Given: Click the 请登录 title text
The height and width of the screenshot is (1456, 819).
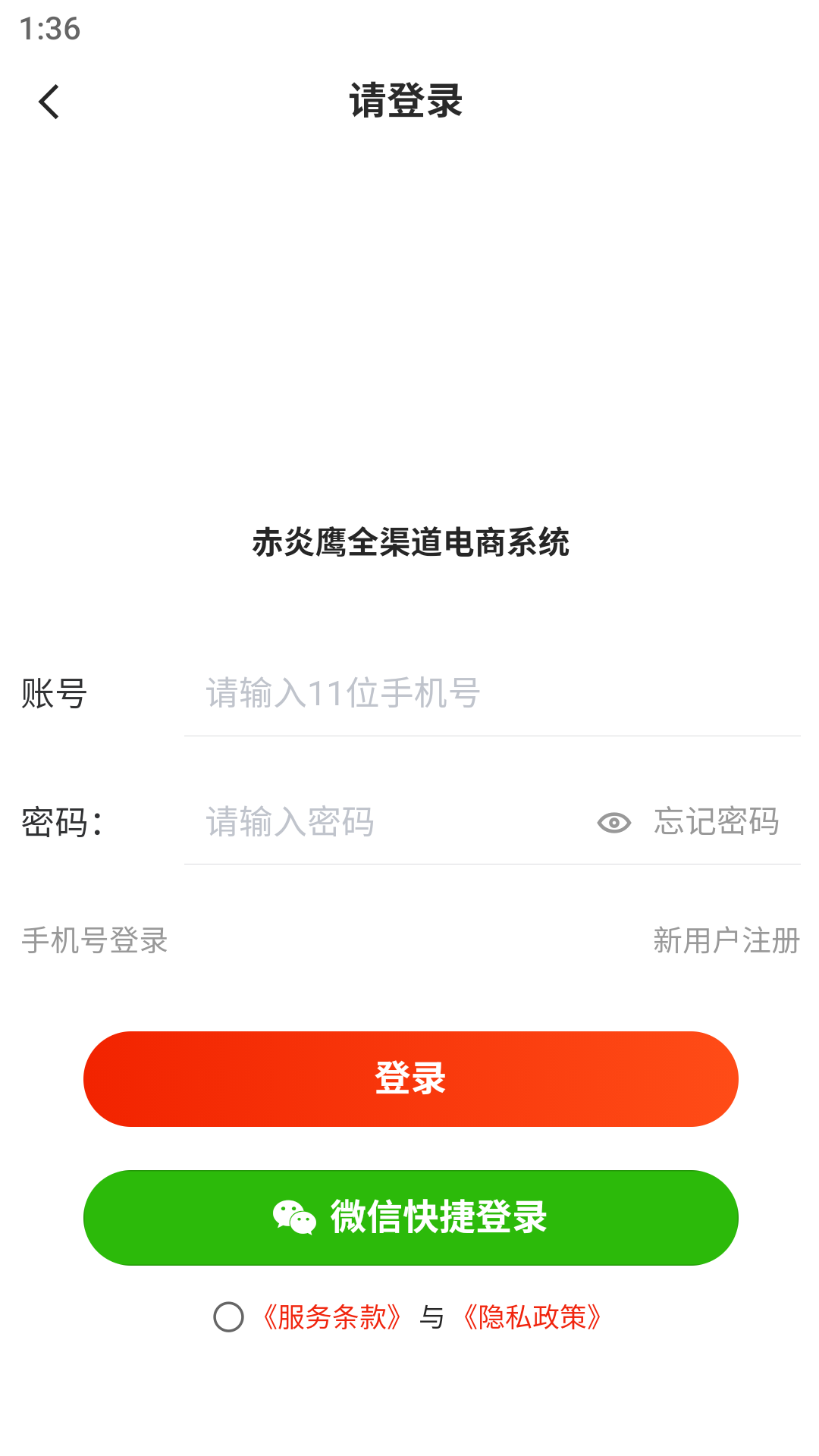Looking at the screenshot, I should coord(406,101).
